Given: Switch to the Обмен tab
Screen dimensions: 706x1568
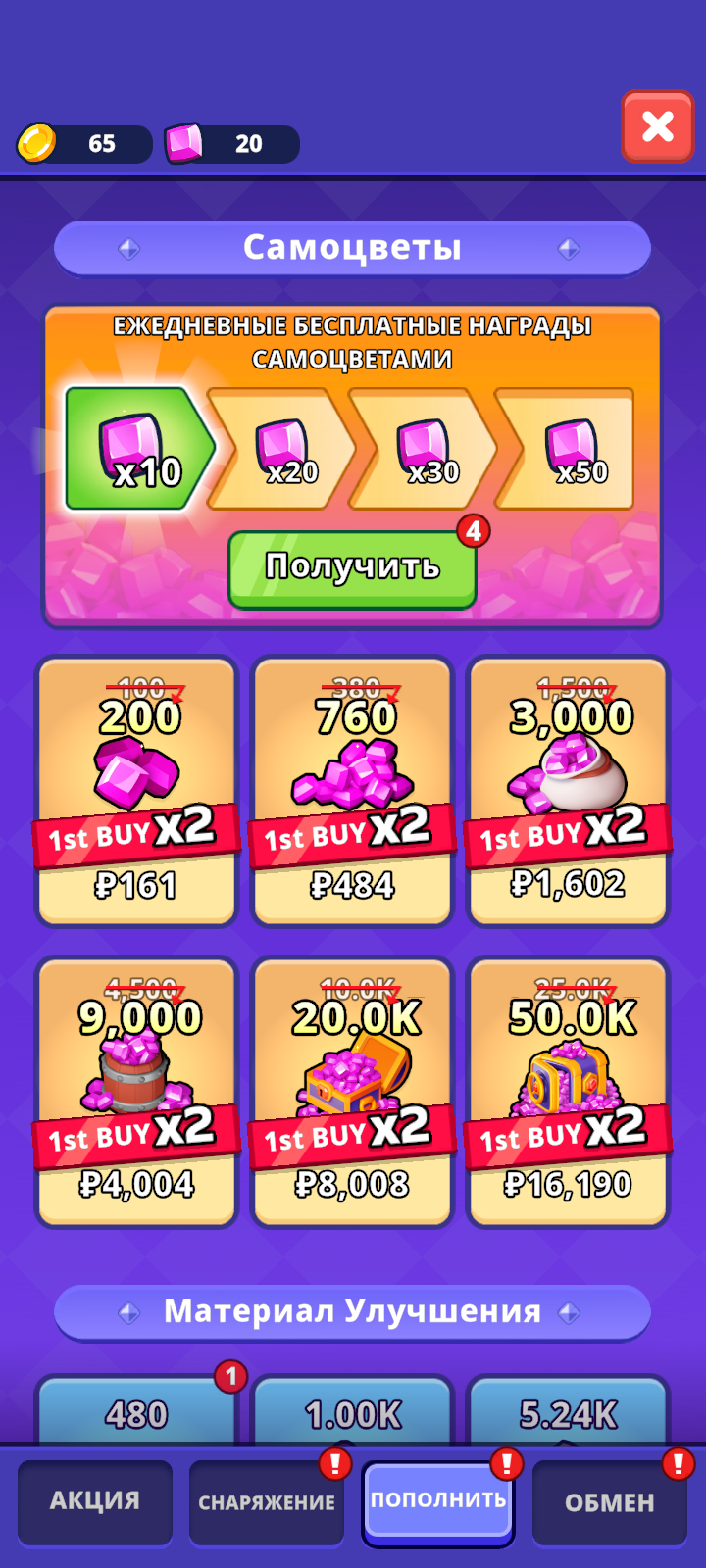Looking at the screenshot, I should point(609,1502).
